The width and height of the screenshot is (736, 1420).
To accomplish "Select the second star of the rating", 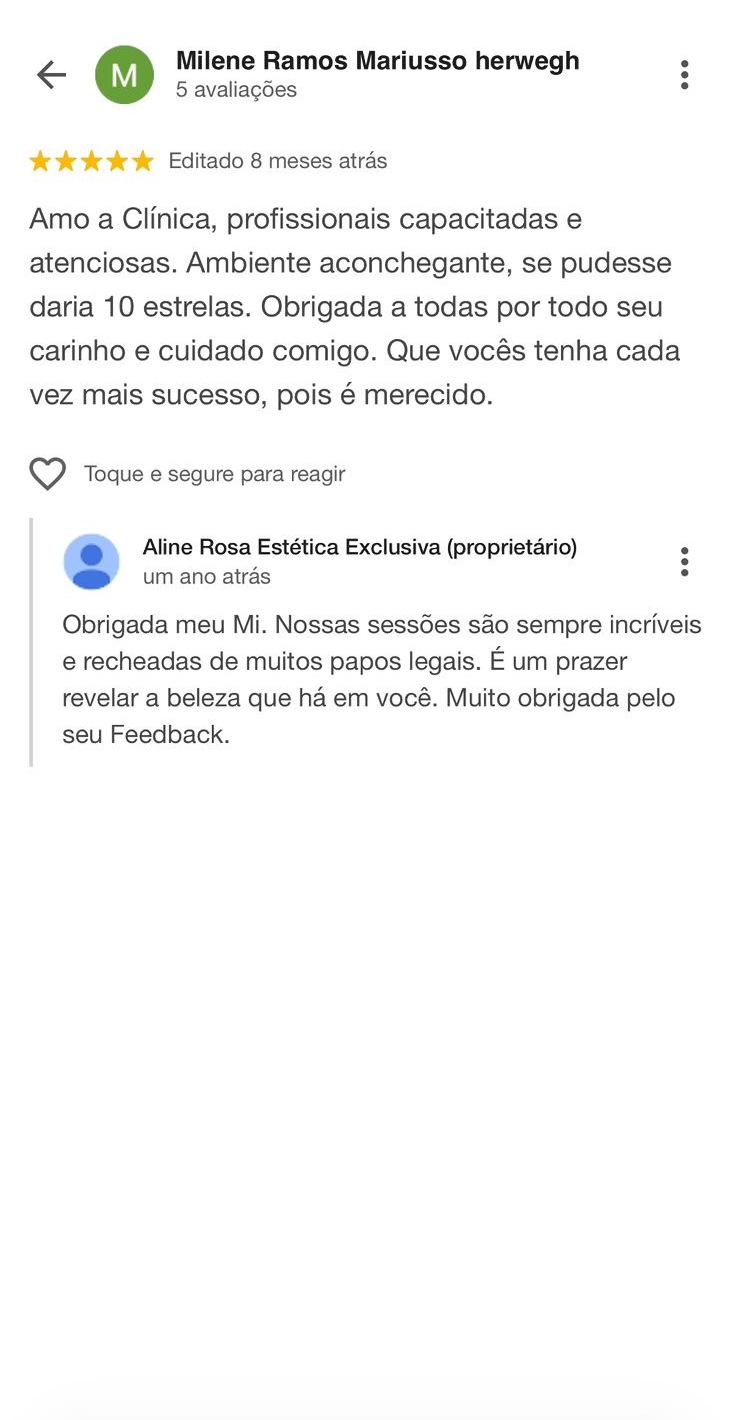I will pyautogui.click(x=66, y=160).
